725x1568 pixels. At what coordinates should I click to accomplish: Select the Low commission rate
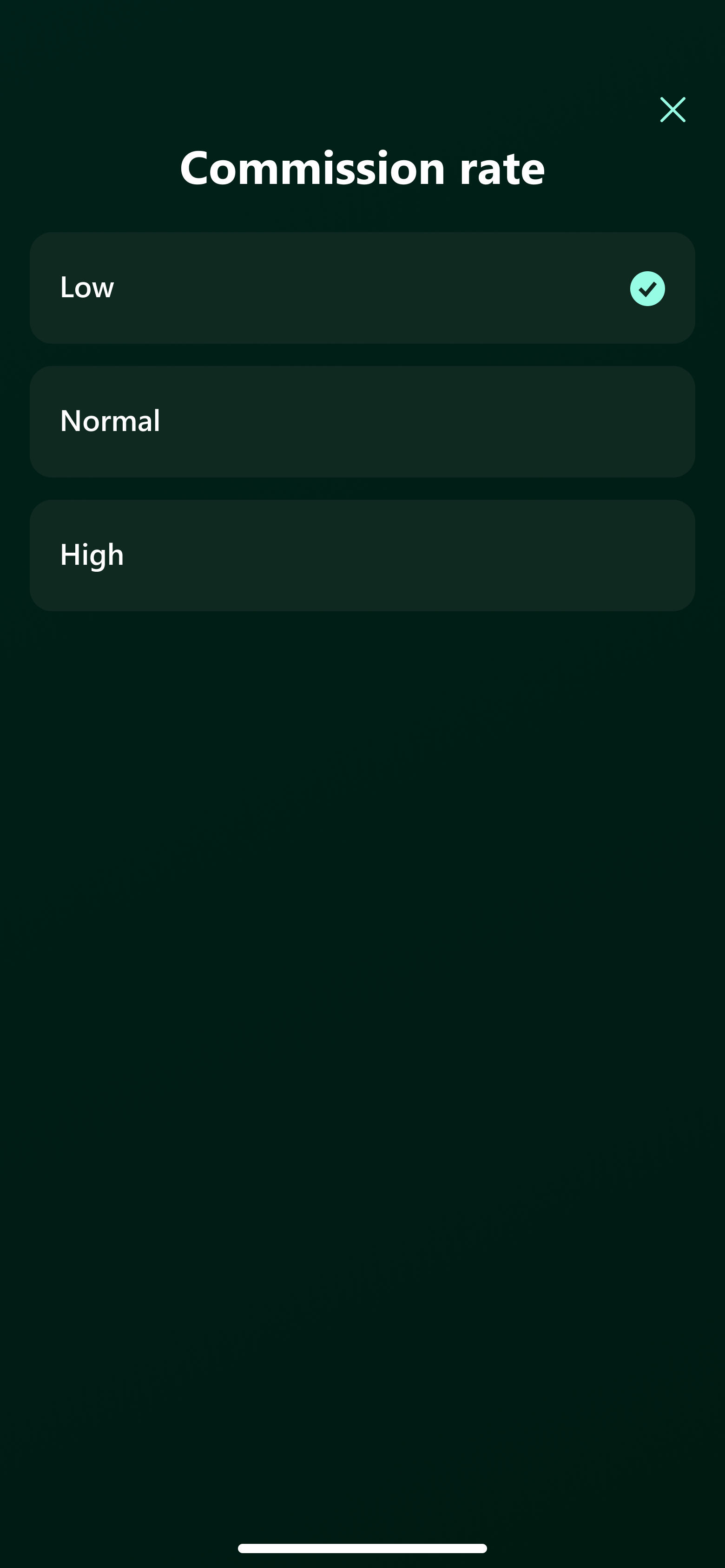[362, 288]
